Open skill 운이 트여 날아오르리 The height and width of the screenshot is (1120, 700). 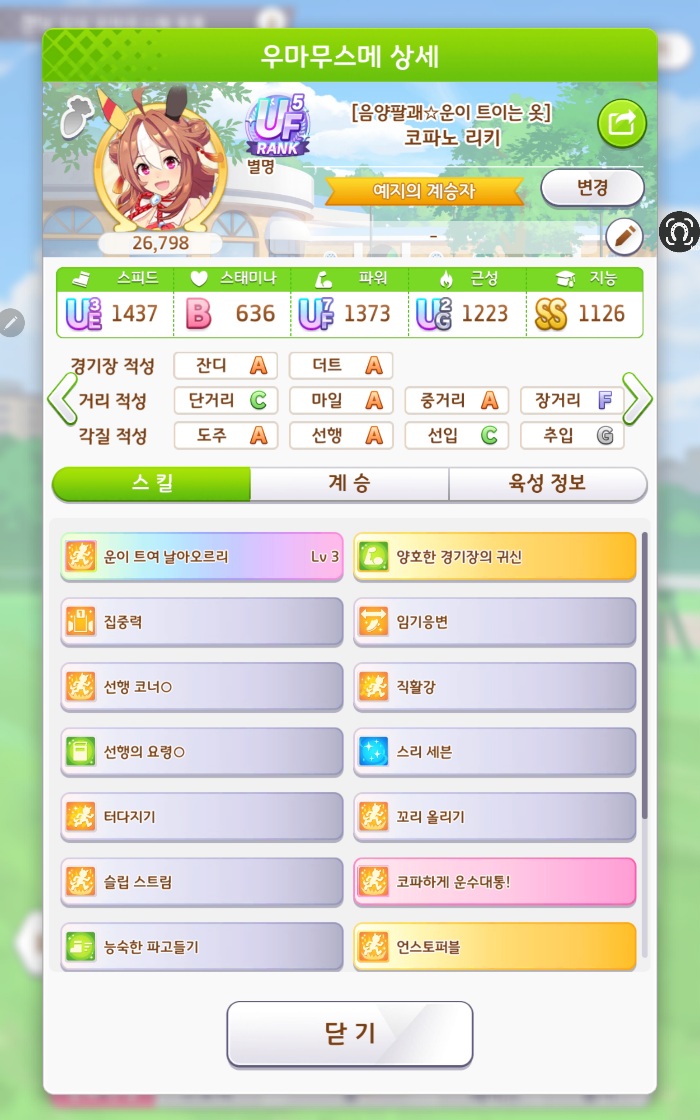(x=201, y=557)
